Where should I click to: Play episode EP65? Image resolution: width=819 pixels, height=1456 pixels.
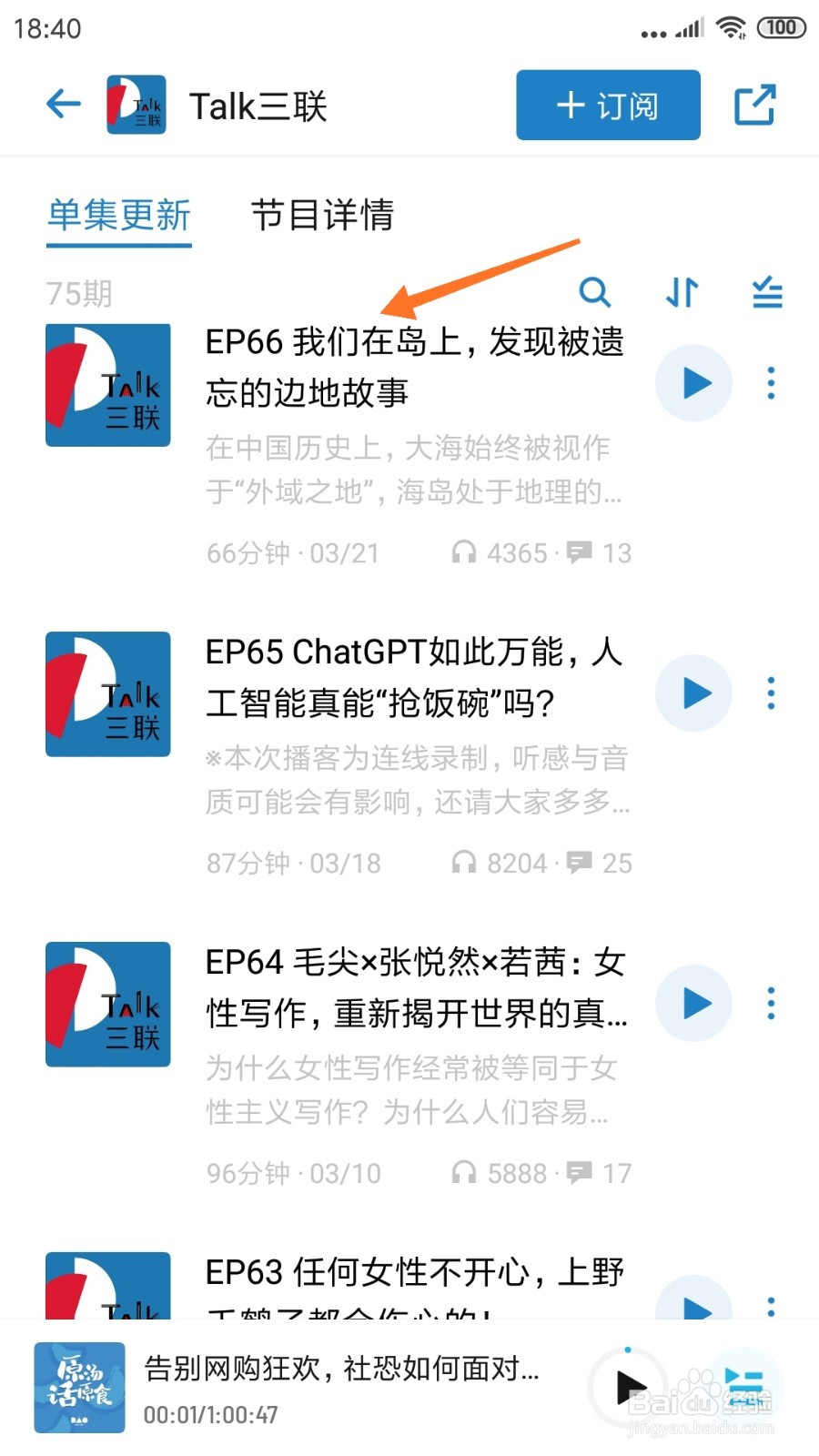click(x=694, y=693)
